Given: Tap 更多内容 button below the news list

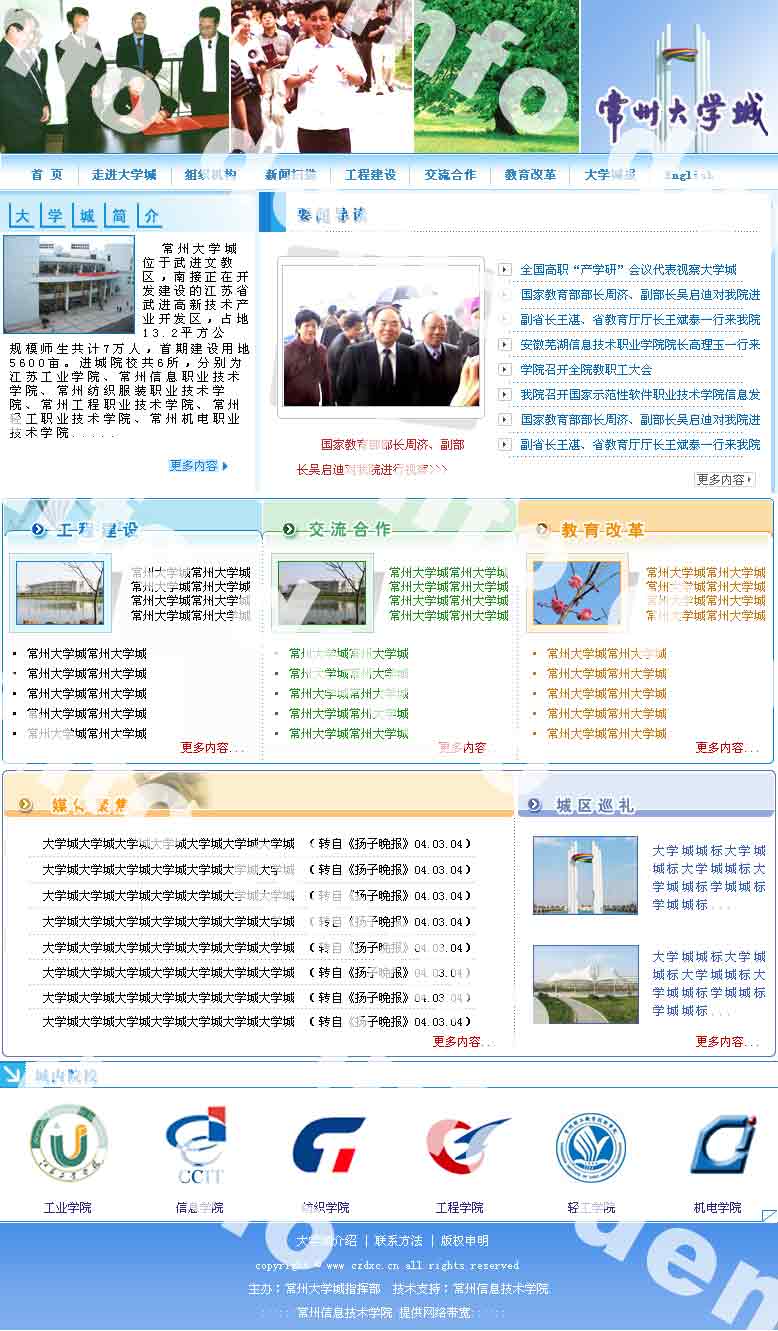Looking at the screenshot, I should [724, 480].
